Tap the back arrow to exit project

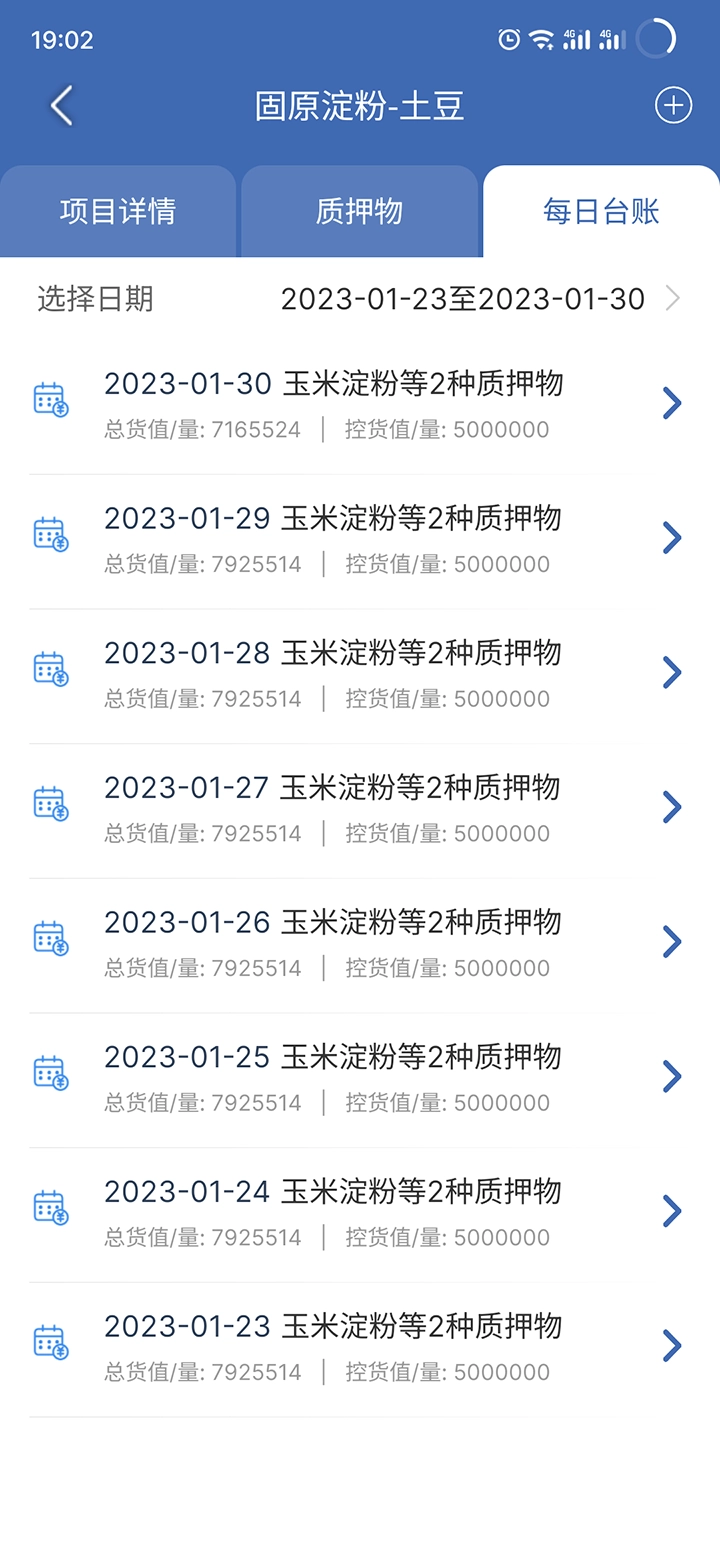[60, 104]
